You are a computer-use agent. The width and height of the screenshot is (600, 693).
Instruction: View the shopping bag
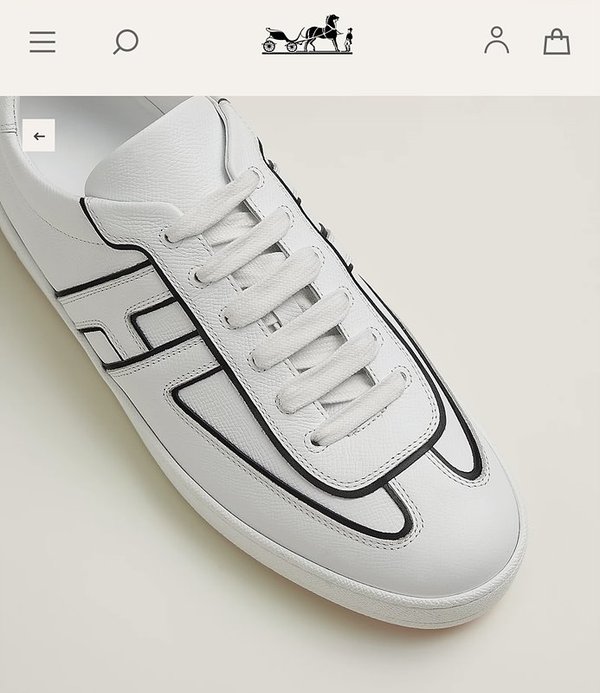(556, 41)
